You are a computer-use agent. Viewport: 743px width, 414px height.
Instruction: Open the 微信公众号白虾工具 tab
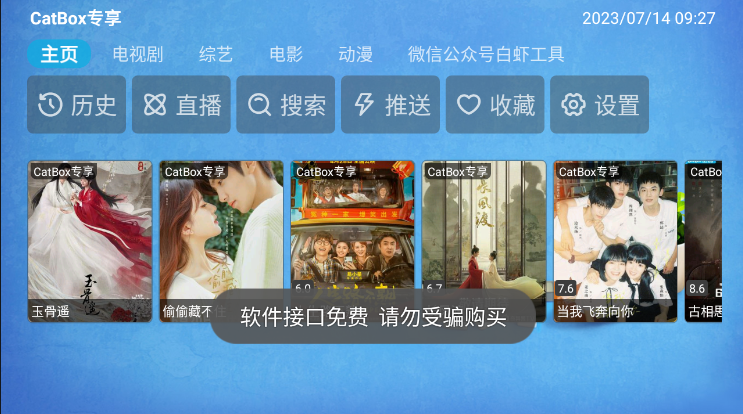[x=486, y=54]
